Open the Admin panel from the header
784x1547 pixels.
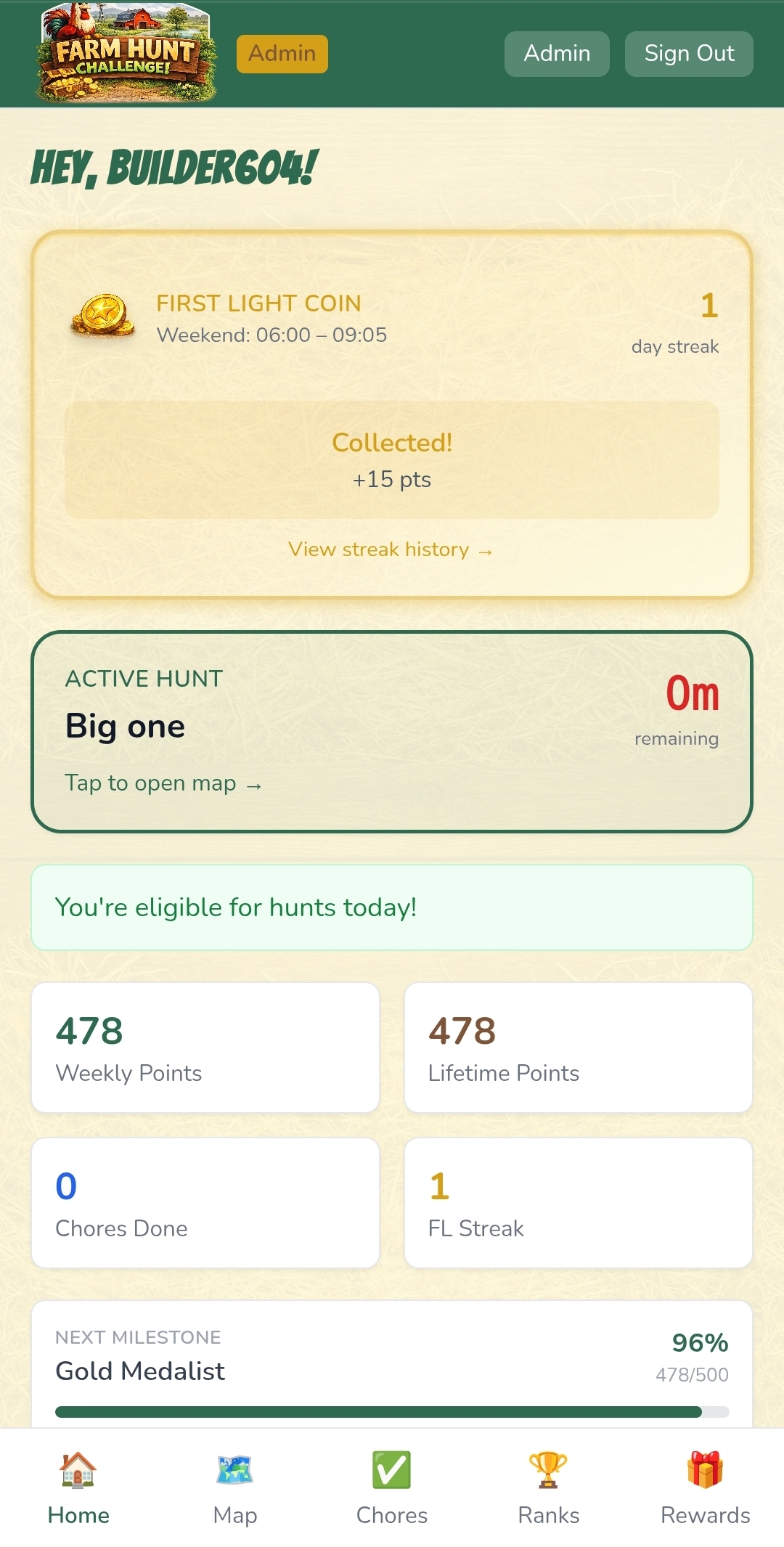pos(557,53)
